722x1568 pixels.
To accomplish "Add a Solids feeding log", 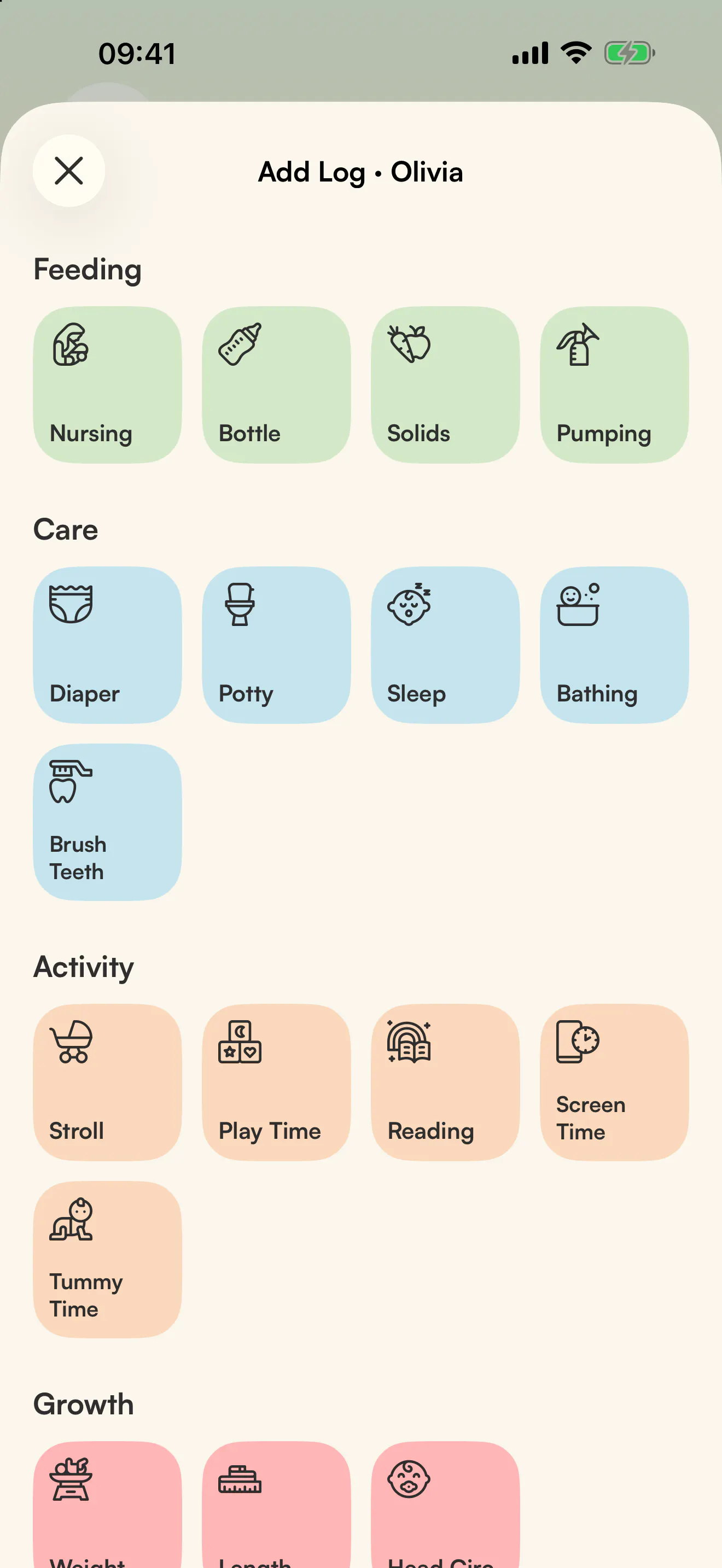I will [446, 385].
